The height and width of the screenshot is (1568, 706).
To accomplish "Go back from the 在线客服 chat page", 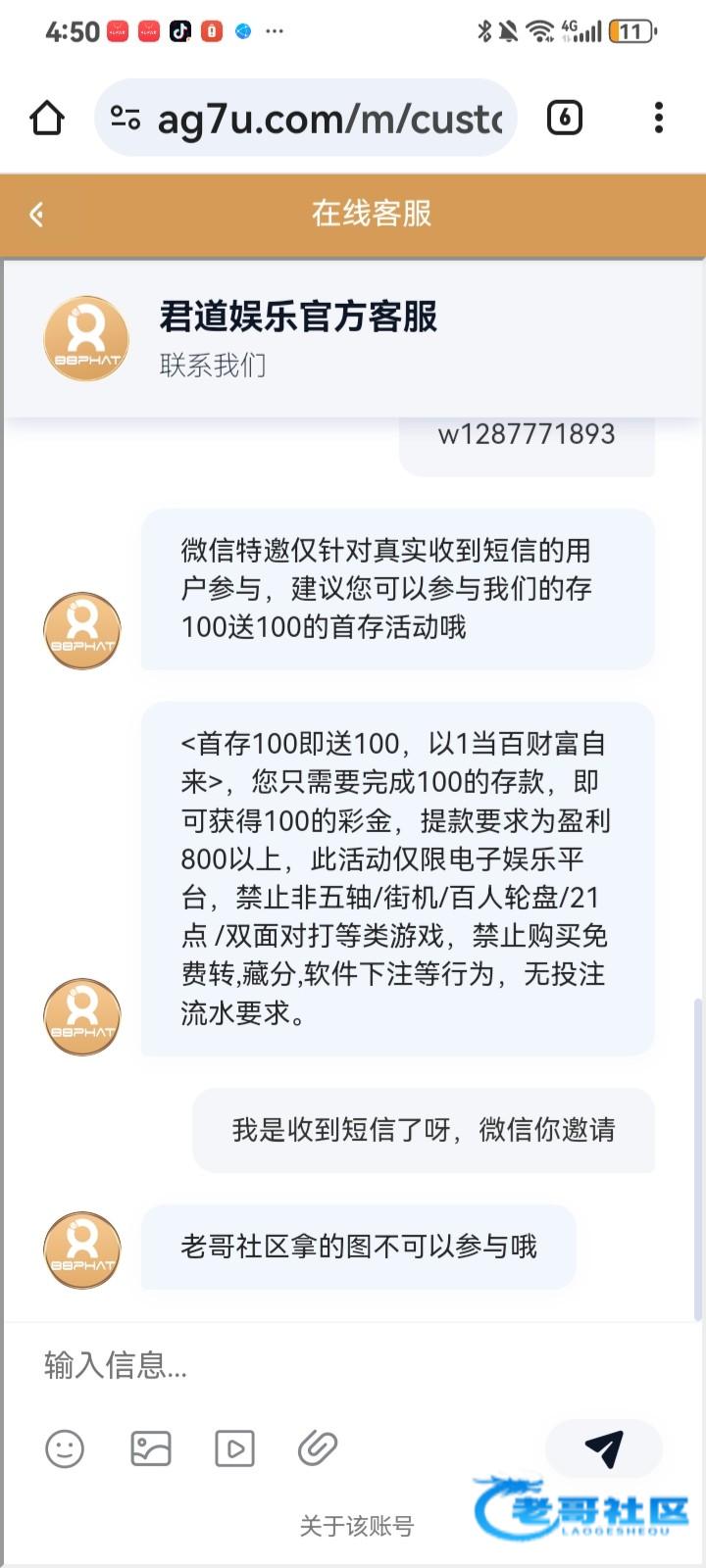I will tap(37, 214).
